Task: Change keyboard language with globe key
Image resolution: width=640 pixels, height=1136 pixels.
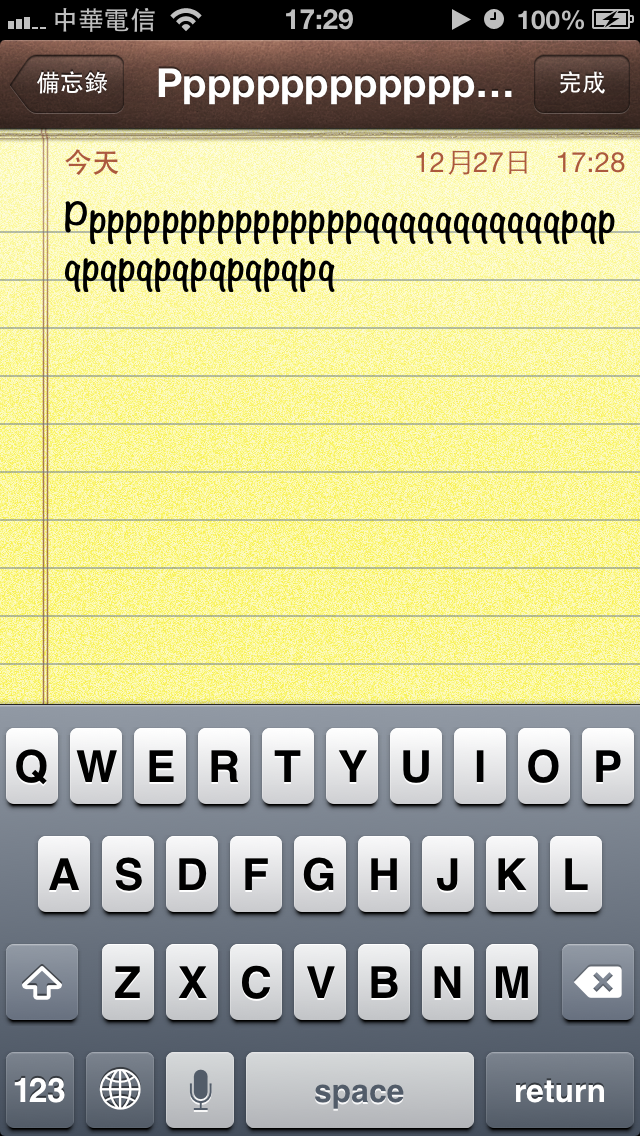Action: [120, 1091]
